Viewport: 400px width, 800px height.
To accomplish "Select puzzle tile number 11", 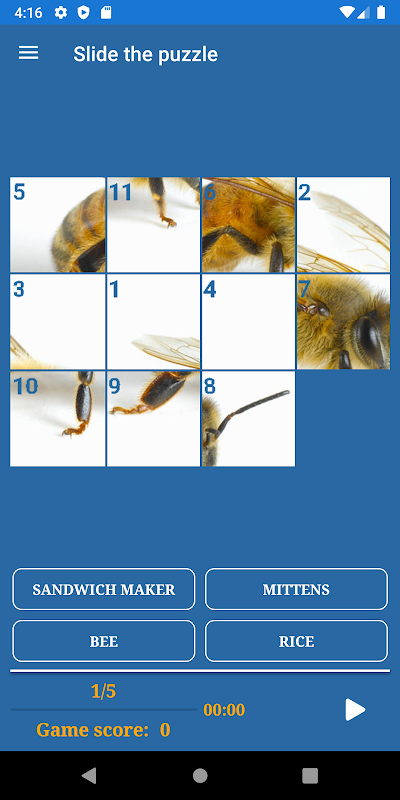I will tap(154, 225).
